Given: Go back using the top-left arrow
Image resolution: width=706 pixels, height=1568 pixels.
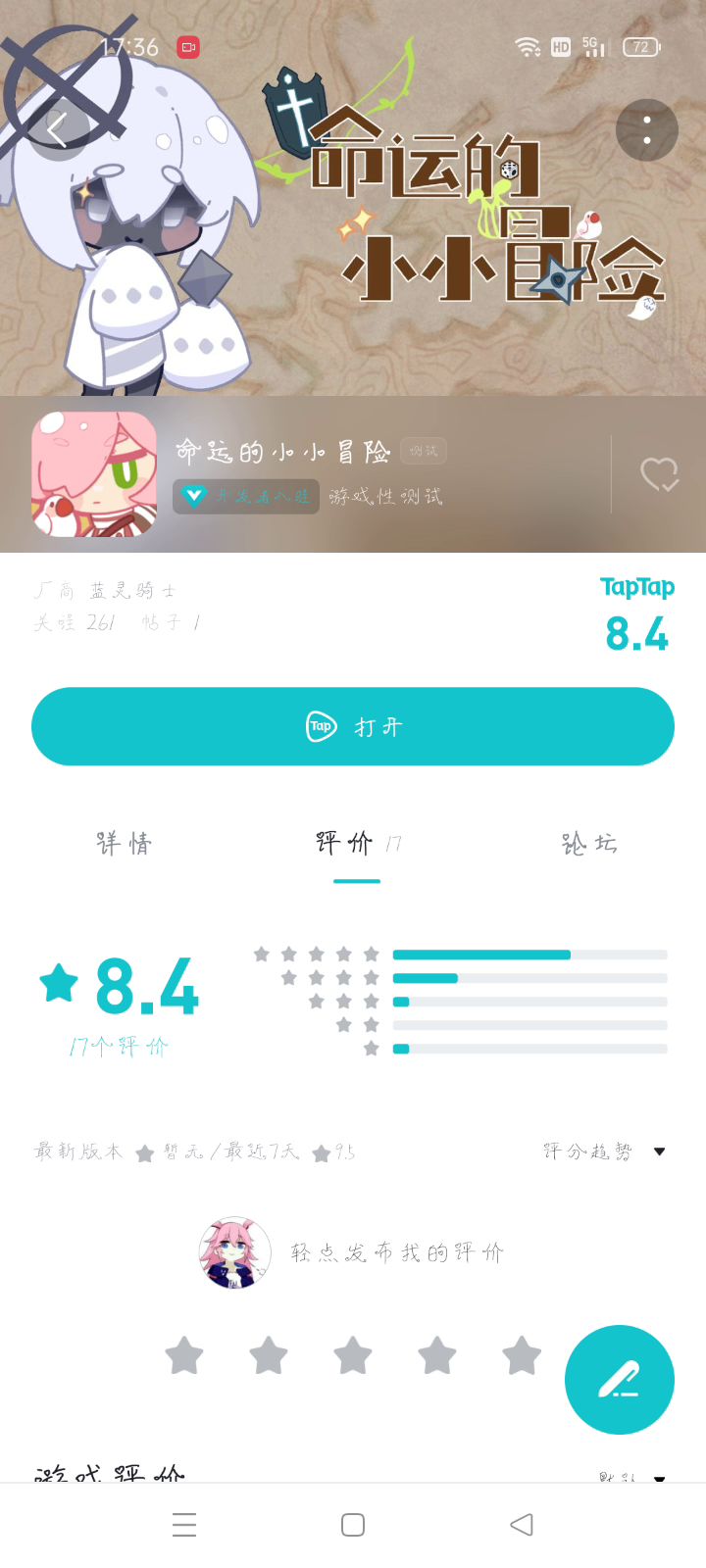Looking at the screenshot, I should coord(59,128).
